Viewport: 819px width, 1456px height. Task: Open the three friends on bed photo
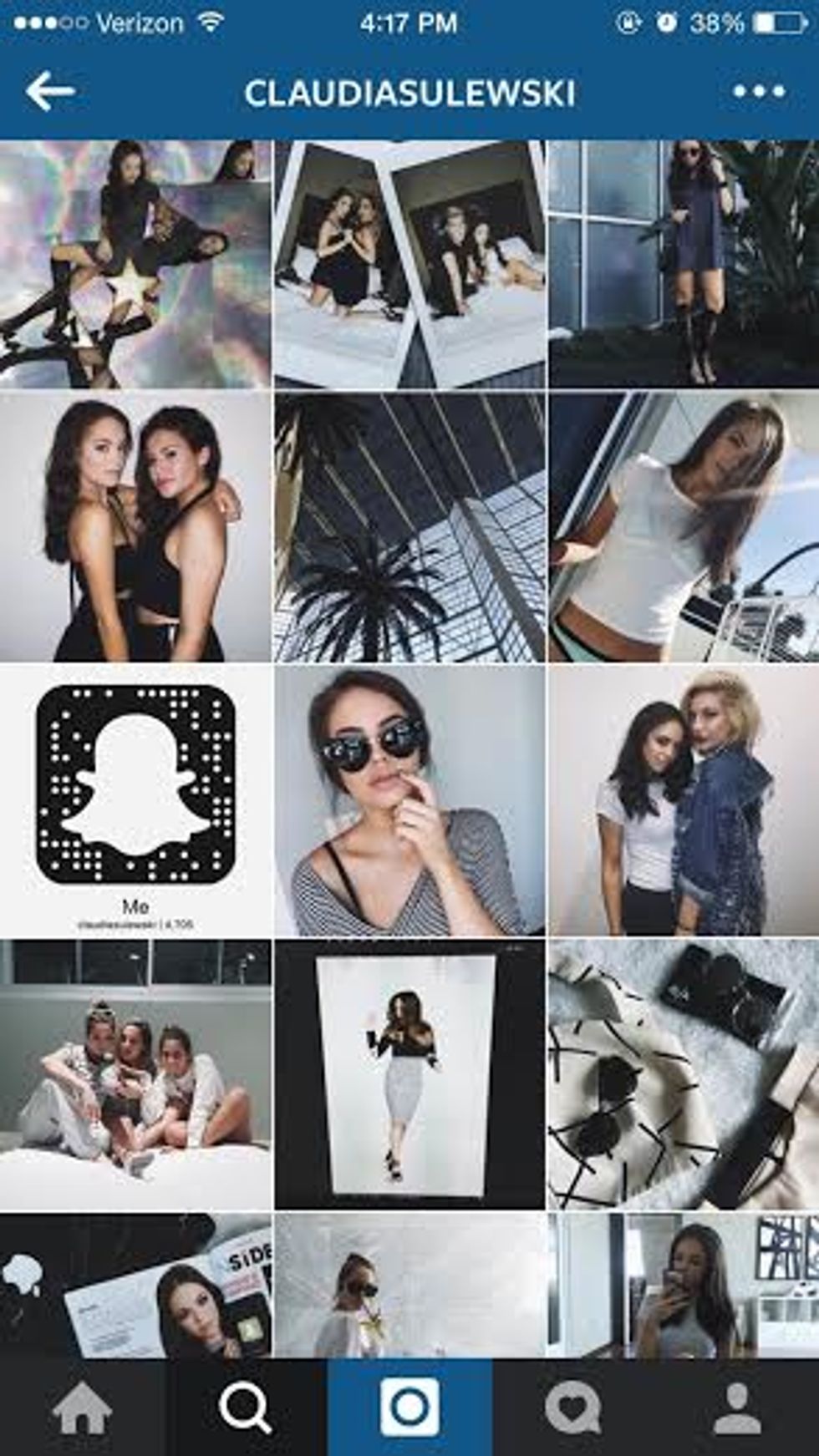tap(135, 1074)
